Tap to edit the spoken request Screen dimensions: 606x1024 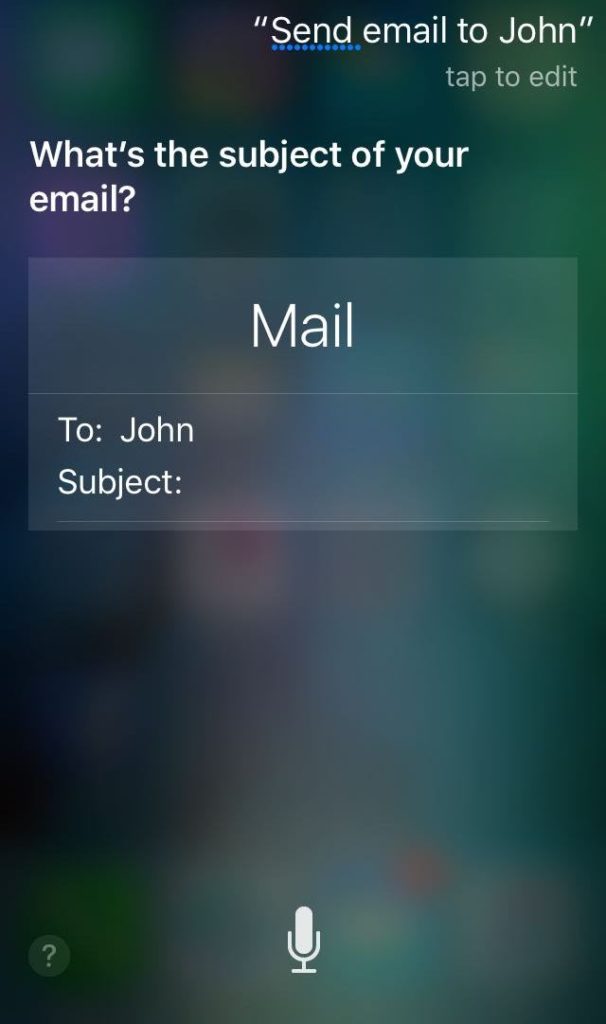(510, 77)
